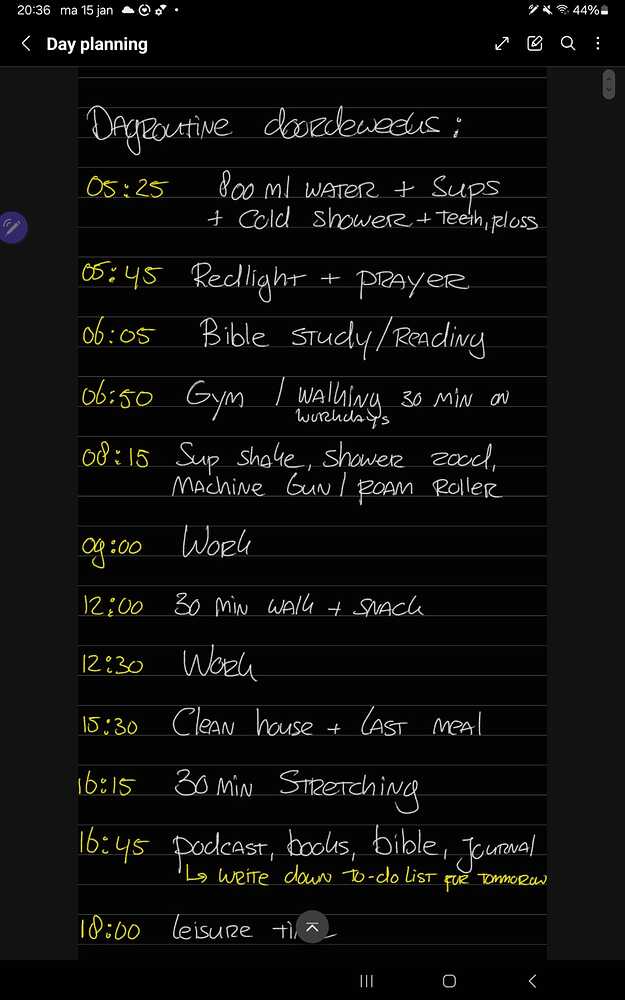
Task: Open recent apps from navigation bar
Action: pyautogui.click(x=367, y=981)
